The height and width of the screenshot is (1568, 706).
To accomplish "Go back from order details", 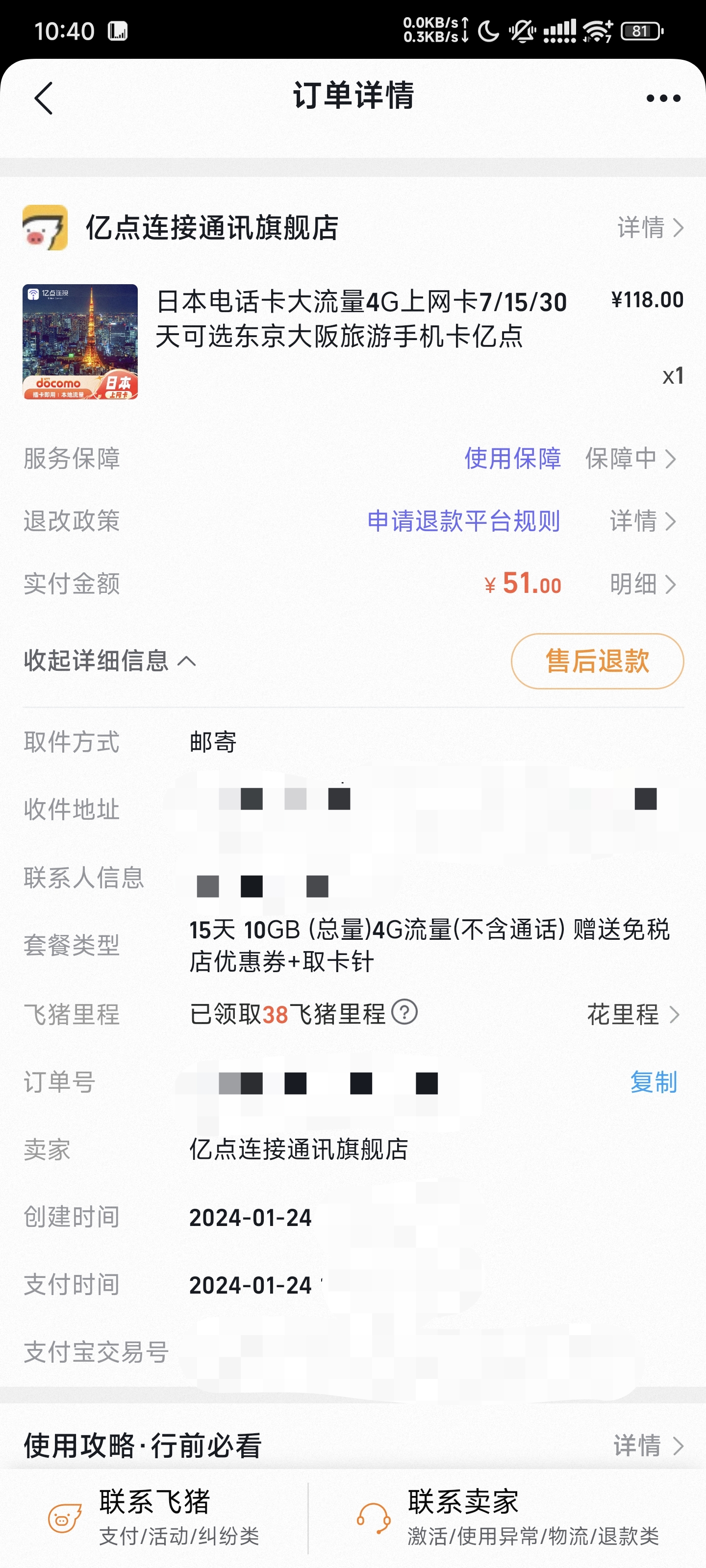I will (44, 98).
